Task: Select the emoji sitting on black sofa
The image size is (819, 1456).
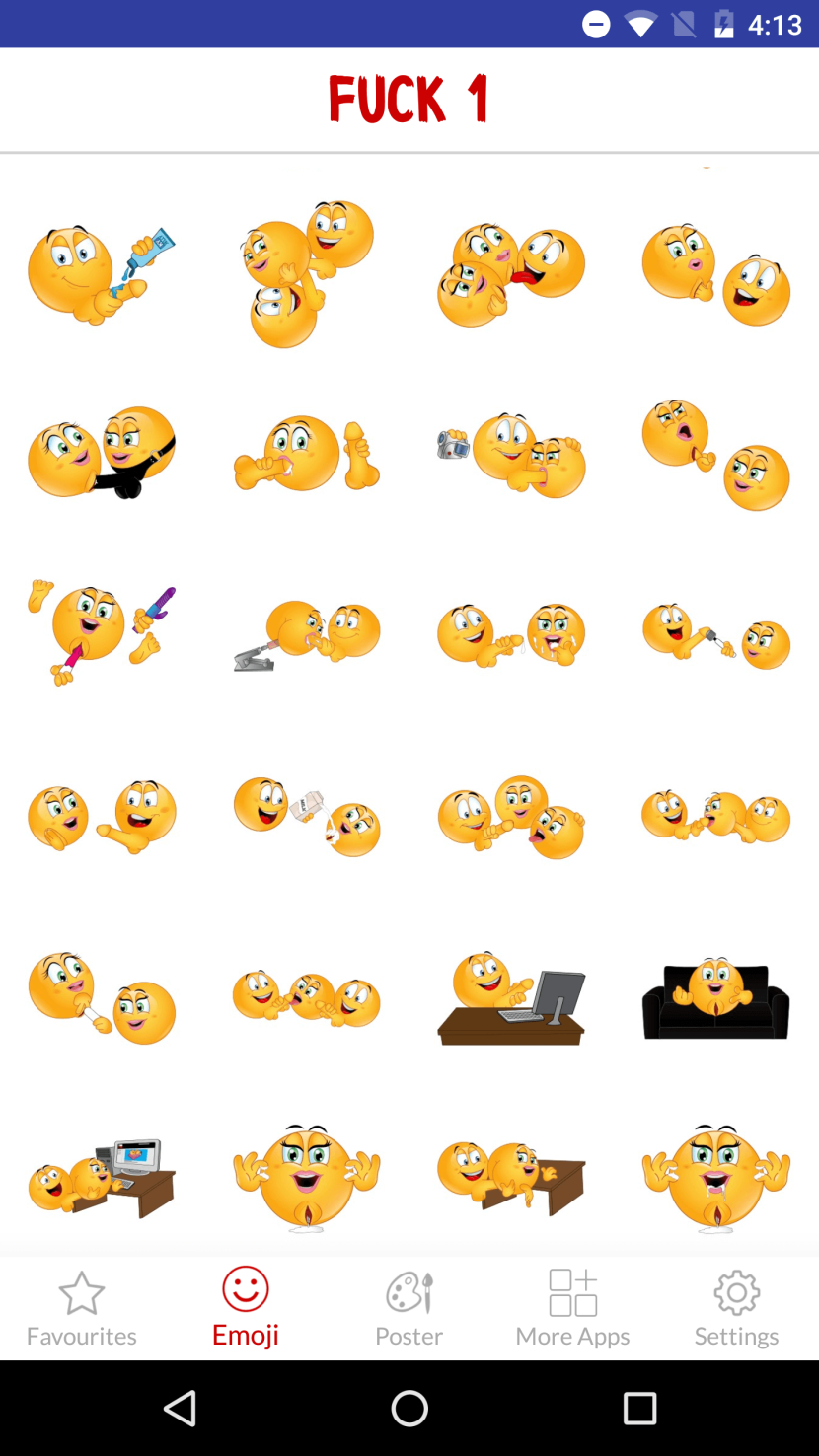Action: pyautogui.click(x=715, y=996)
